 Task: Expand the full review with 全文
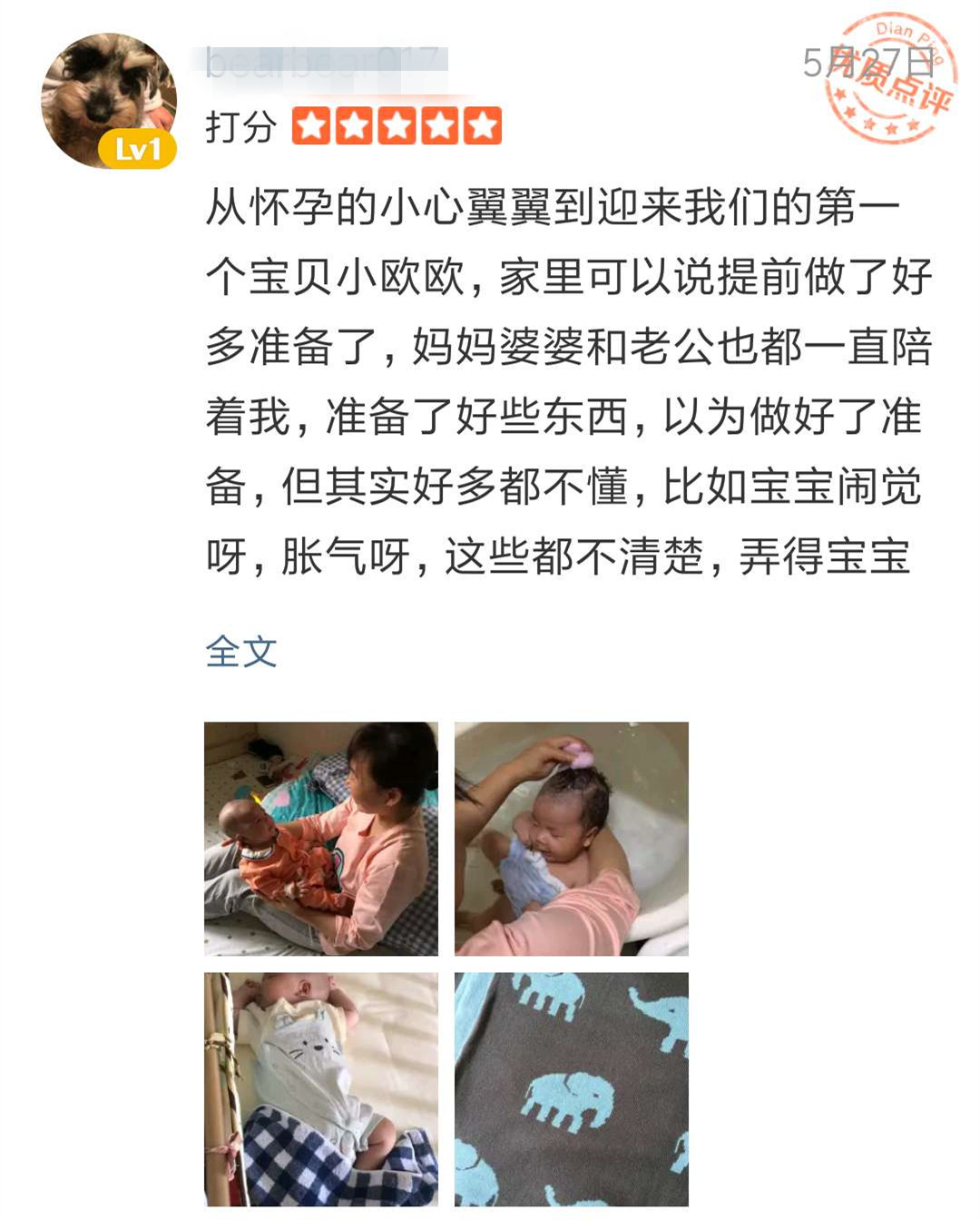pos(240,652)
